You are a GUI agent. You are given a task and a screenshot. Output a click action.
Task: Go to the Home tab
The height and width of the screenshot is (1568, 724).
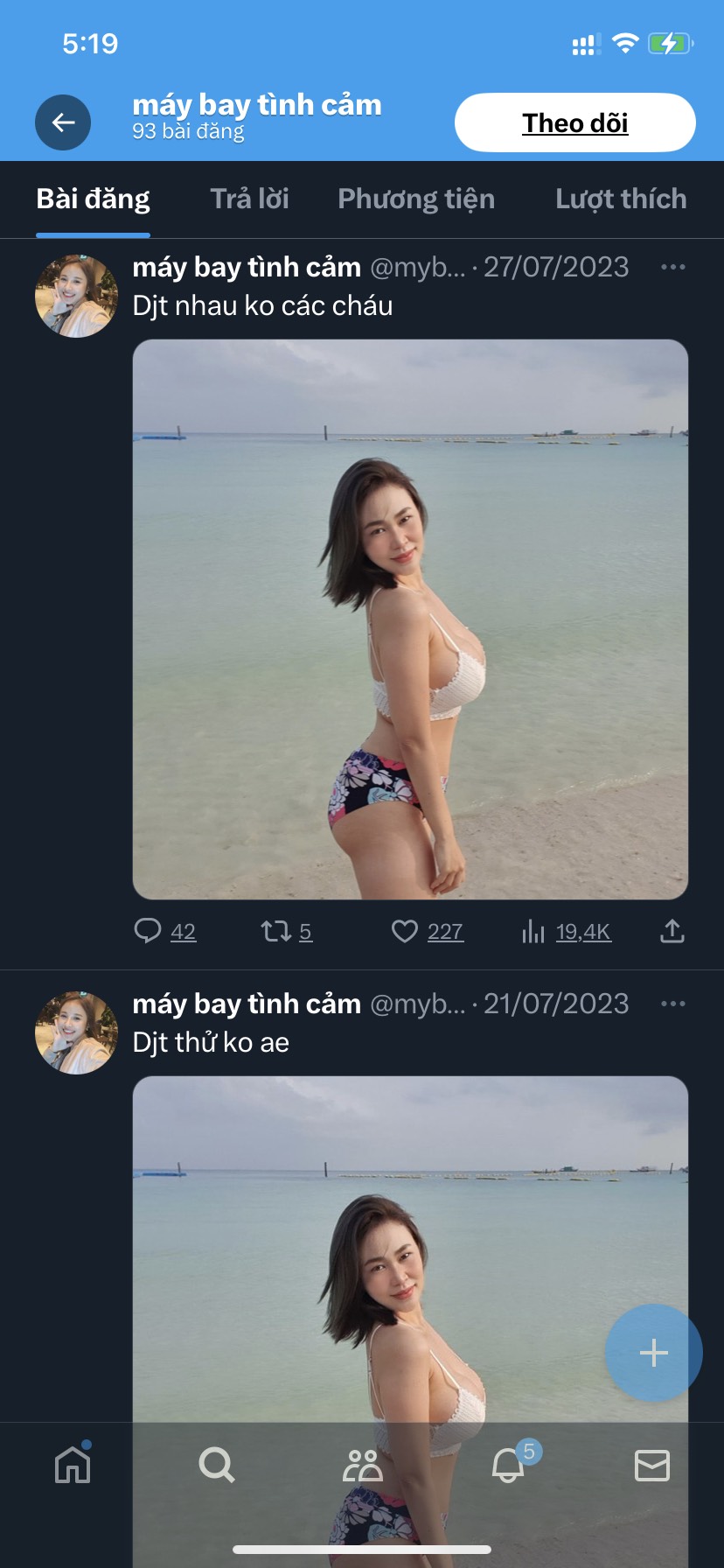click(73, 1464)
